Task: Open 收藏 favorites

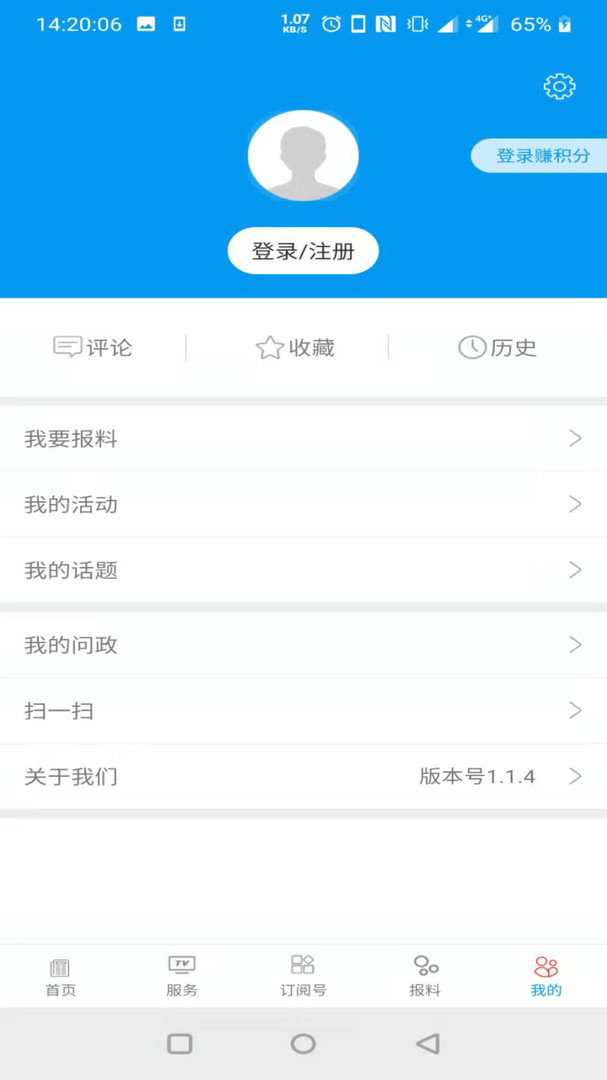Action: [295, 348]
